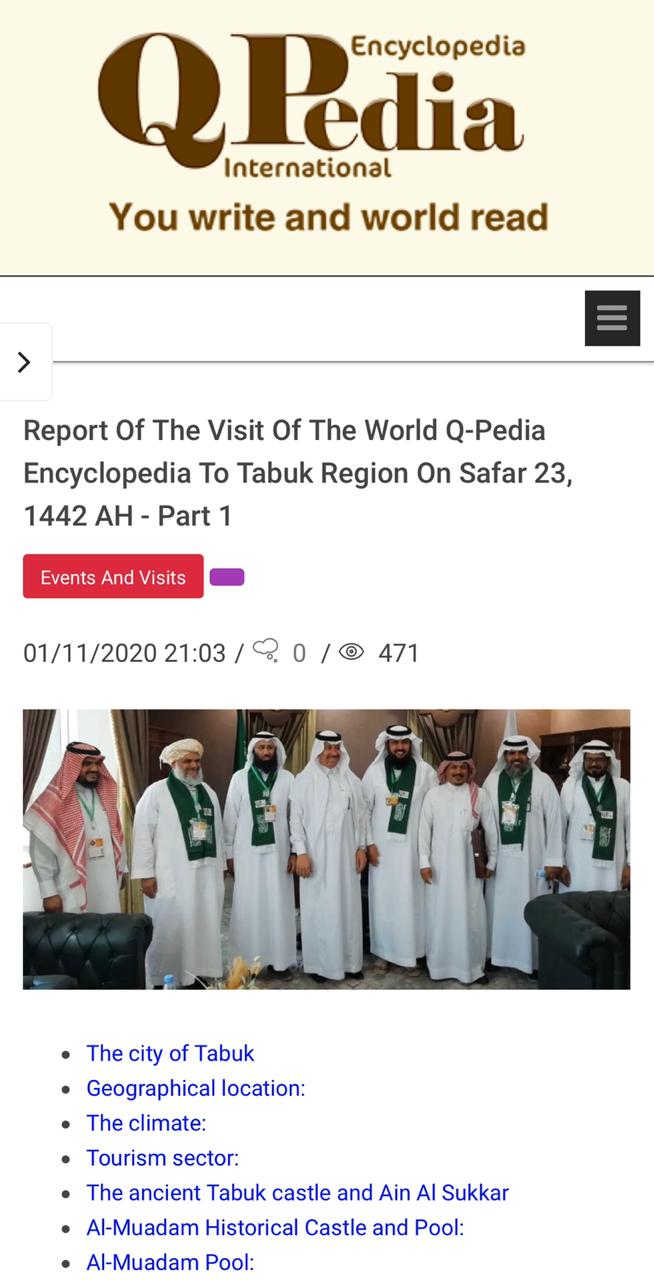This screenshot has width=654, height=1280.
Task: Open ancient Tabuk castle and Ain Al Sukkar link
Action: [x=298, y=1193]
